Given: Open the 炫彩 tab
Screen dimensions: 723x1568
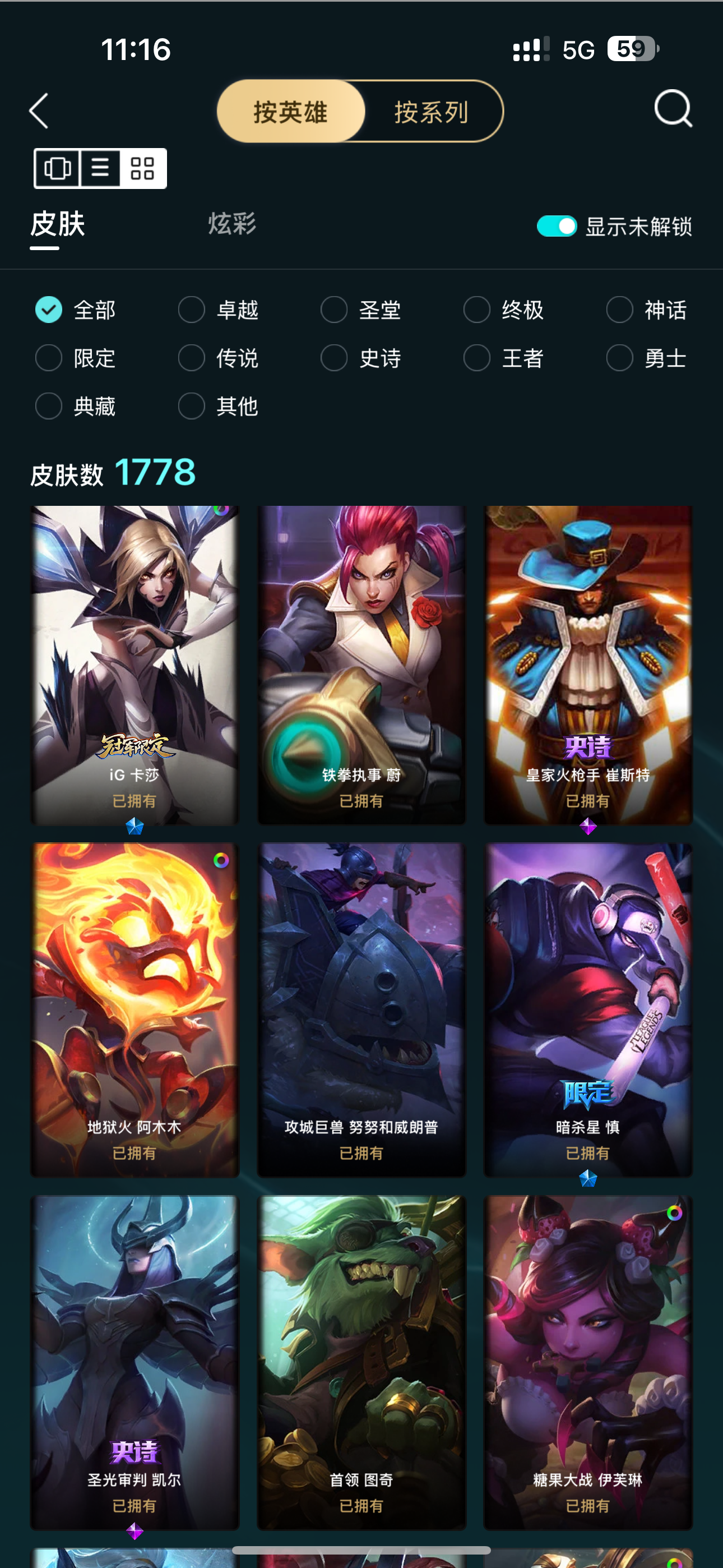Looking at the screenshot, I should [232, 223].
